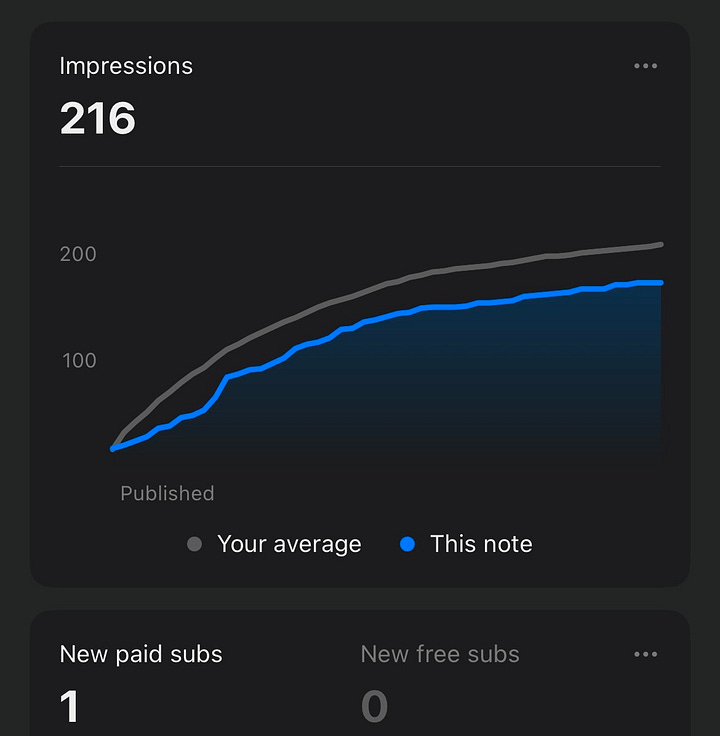Toggle visibility of This note series
Viewport: 720px width, 736px height.
click(407, 544)
